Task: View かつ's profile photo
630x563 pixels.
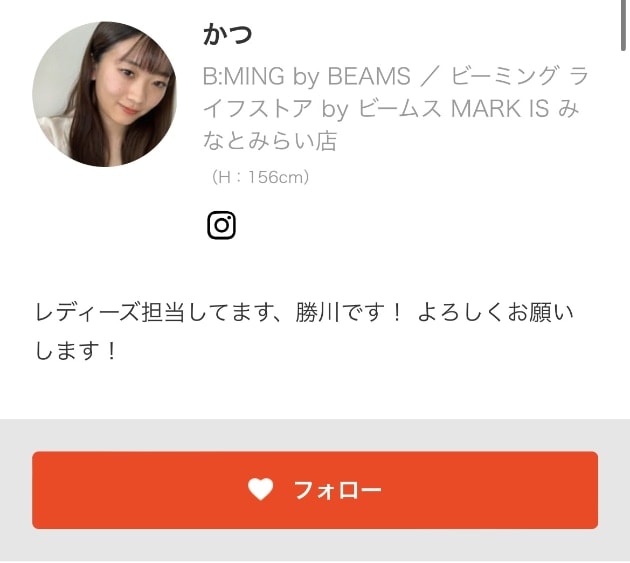Action: point(104,94)
